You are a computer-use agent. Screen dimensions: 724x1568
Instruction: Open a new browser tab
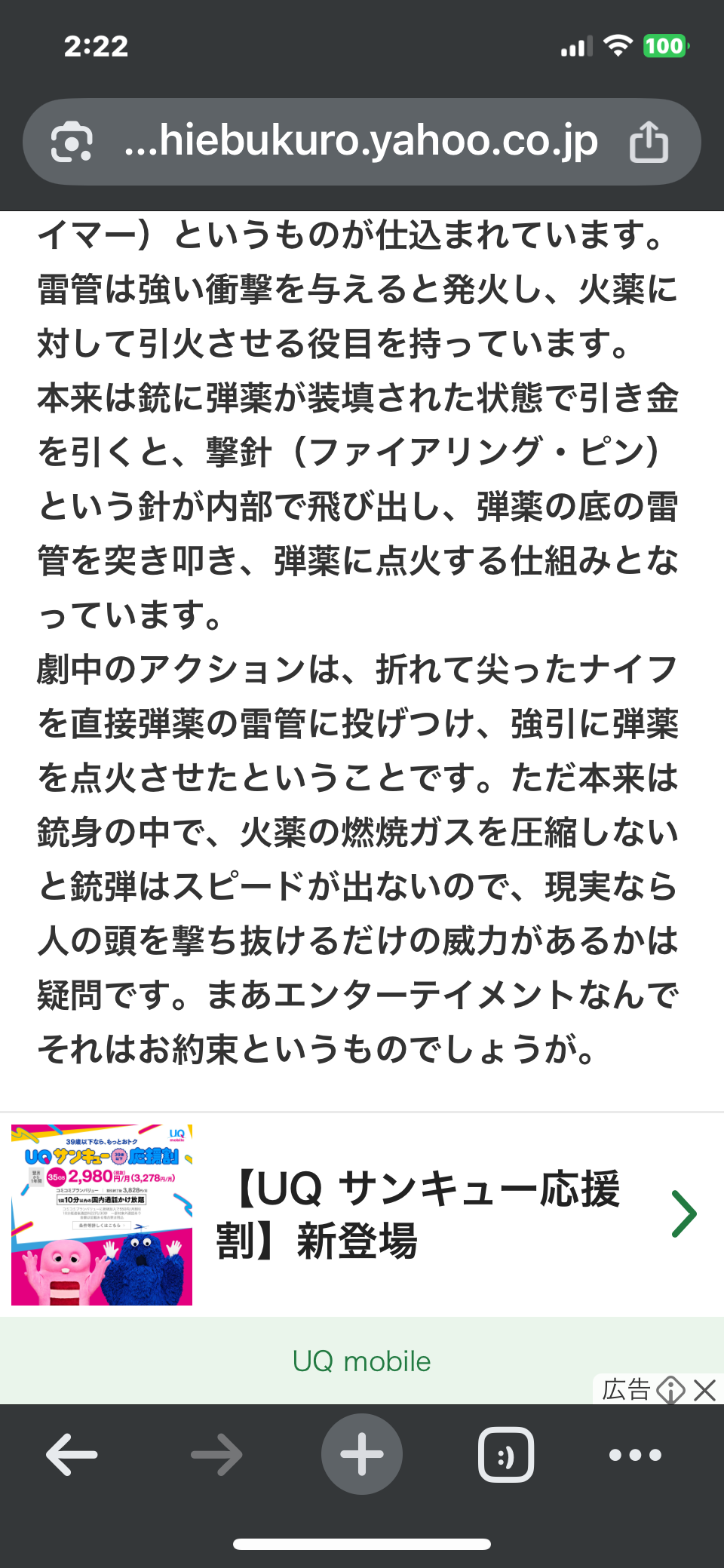coord(362,1454)
